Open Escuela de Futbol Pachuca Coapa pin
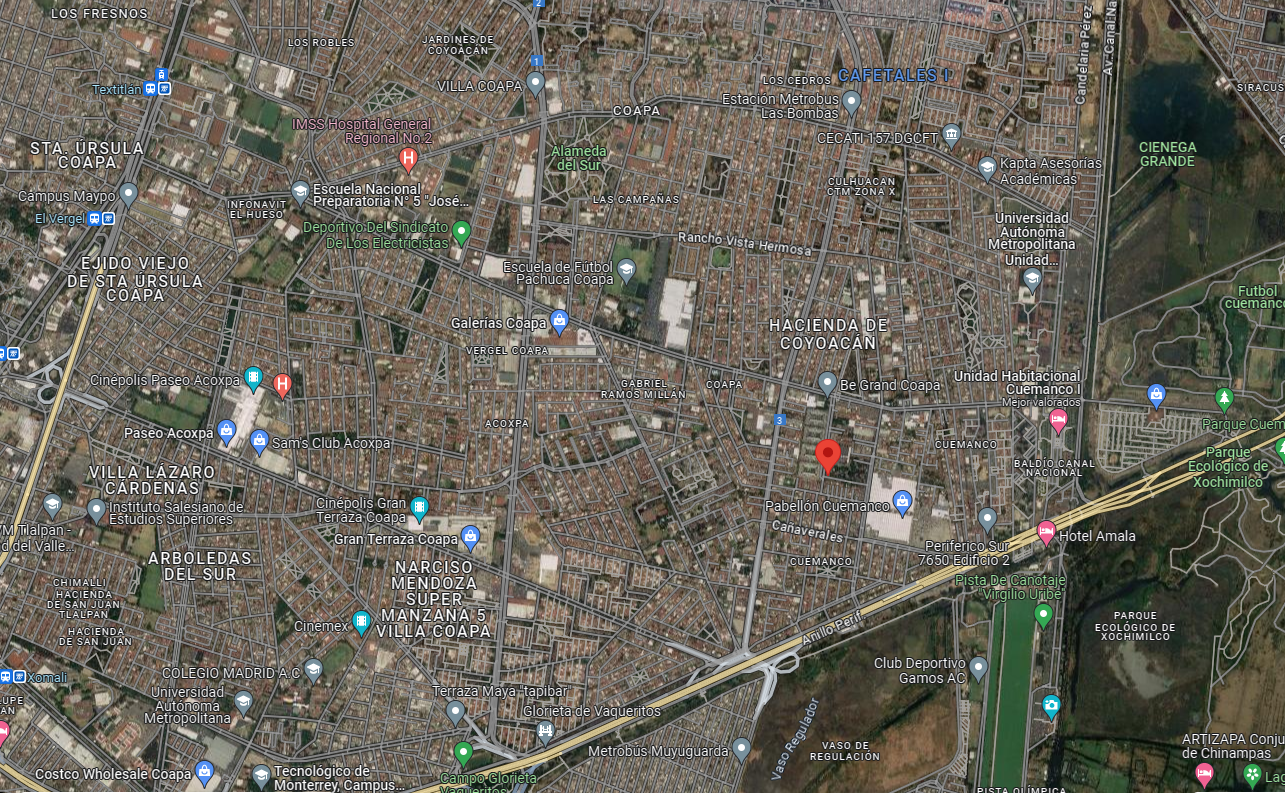Image resolution: width=1285 pixels, height=793 pixels. [x=626, y=270]
